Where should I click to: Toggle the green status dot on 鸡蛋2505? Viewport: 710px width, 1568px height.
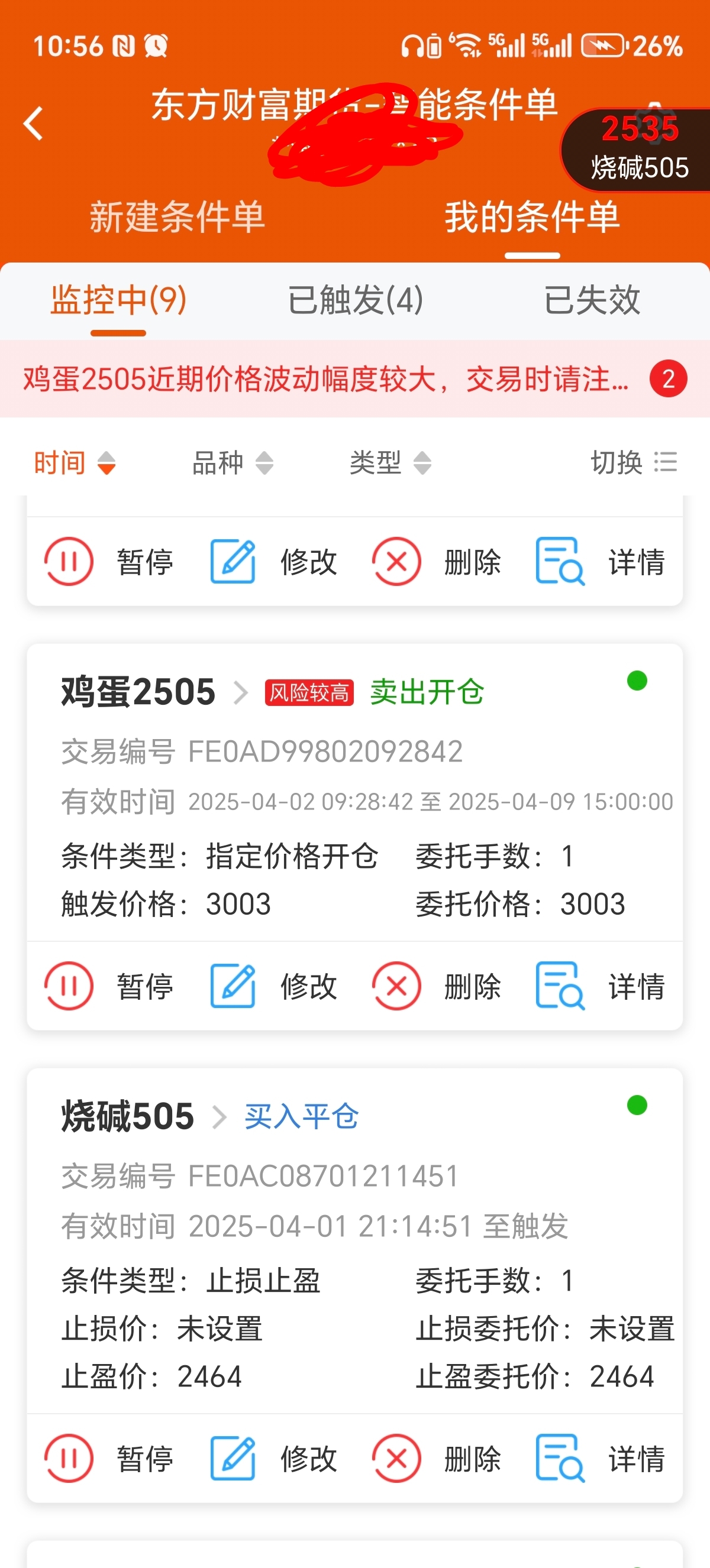tap(638, 682)
